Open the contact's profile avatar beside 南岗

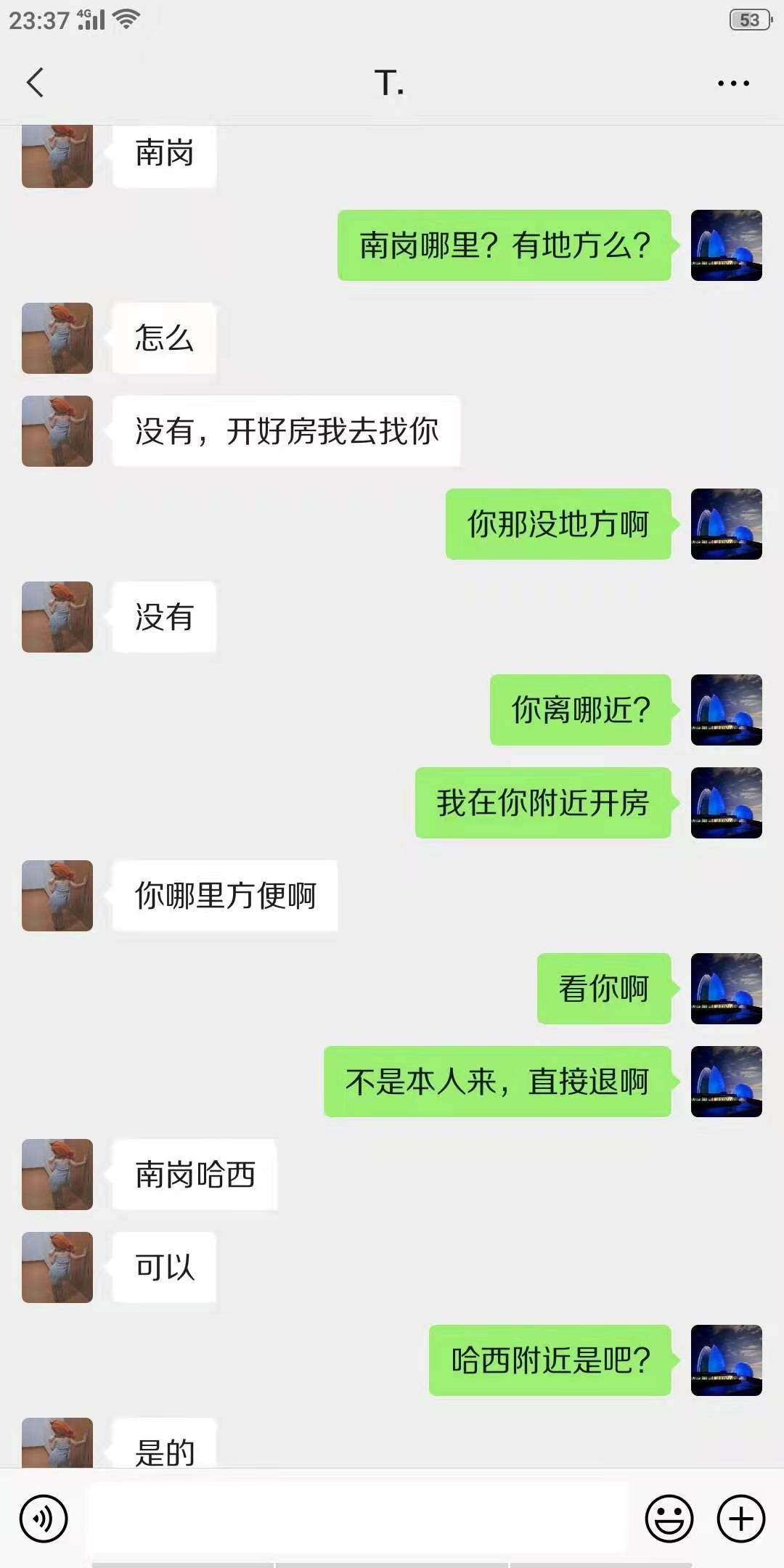click(57, 155)
